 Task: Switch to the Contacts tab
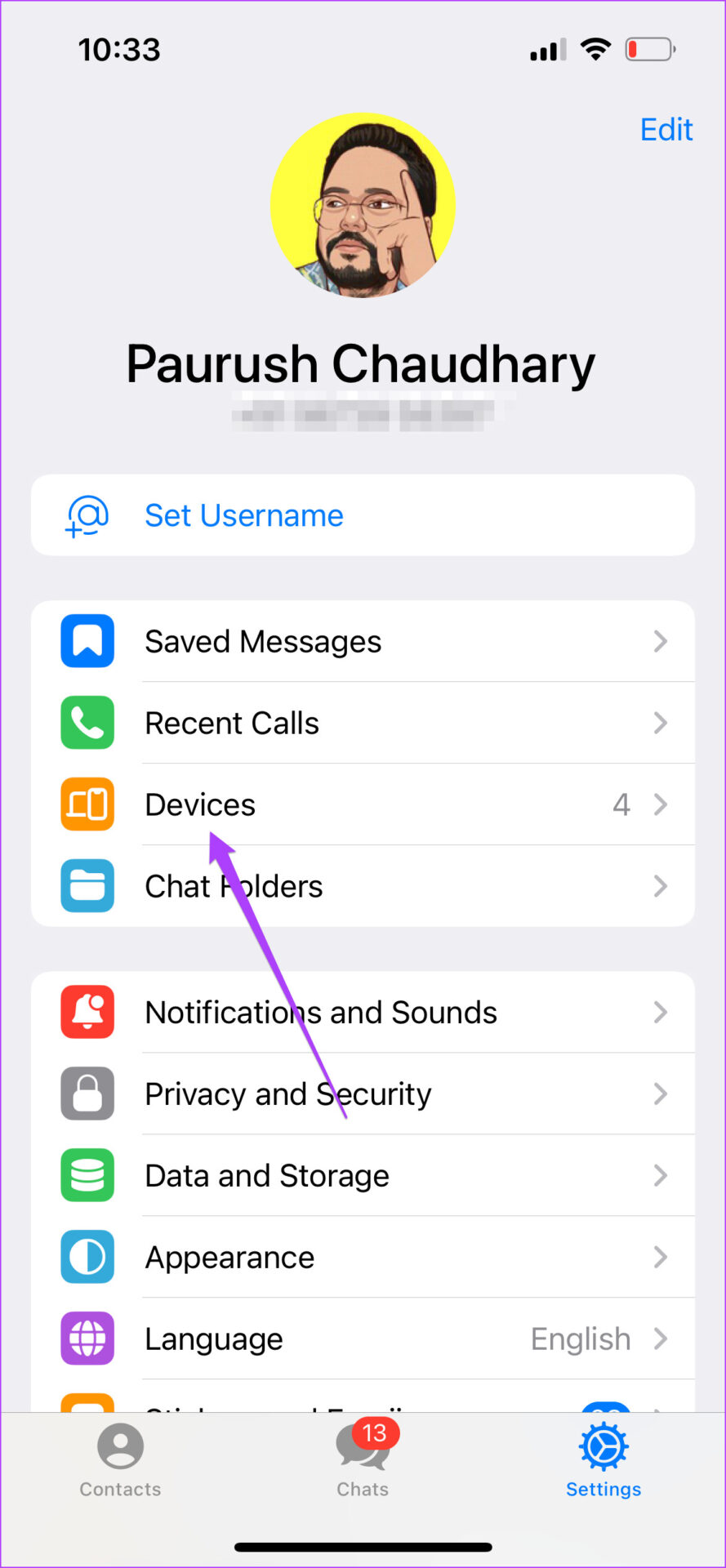(x=121, y=1460)
